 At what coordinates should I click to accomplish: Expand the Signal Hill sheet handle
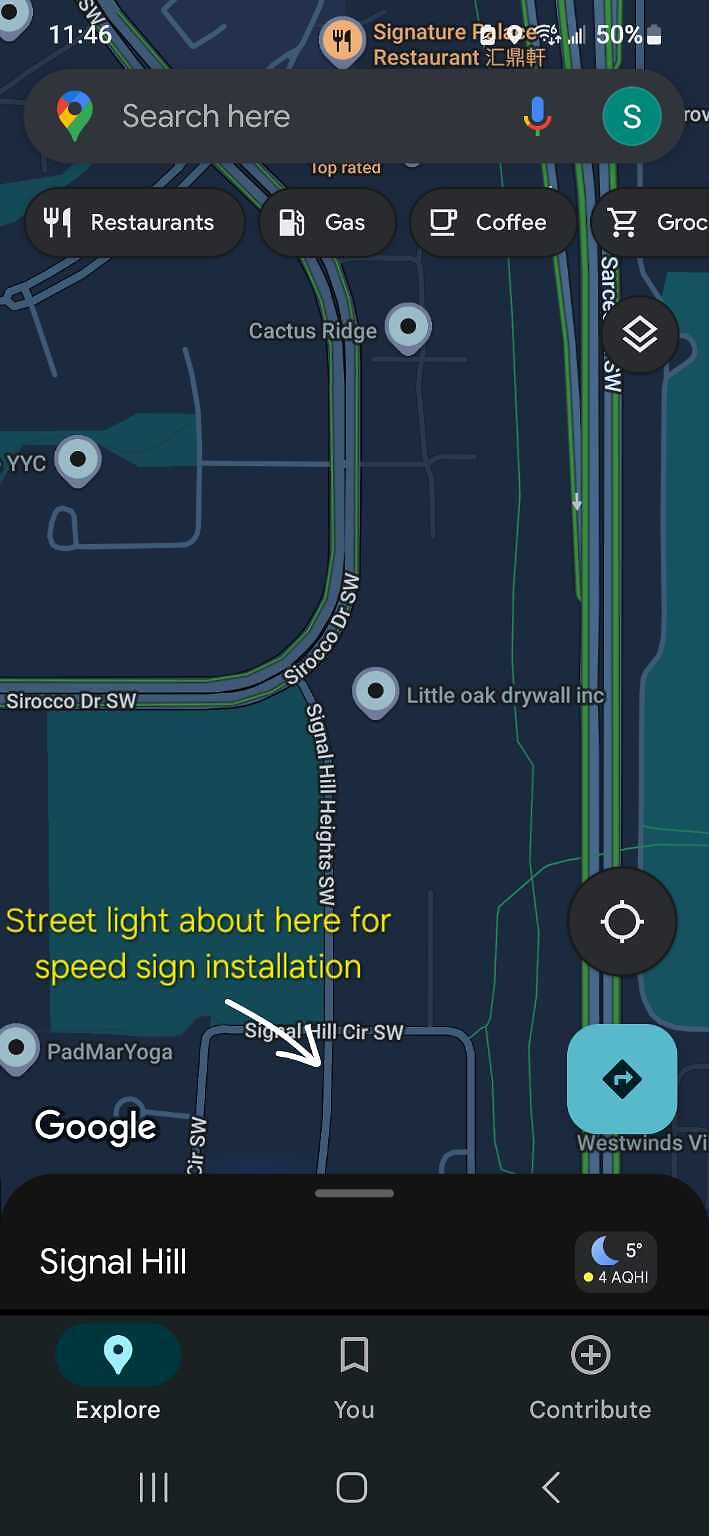pos(354,1193)
